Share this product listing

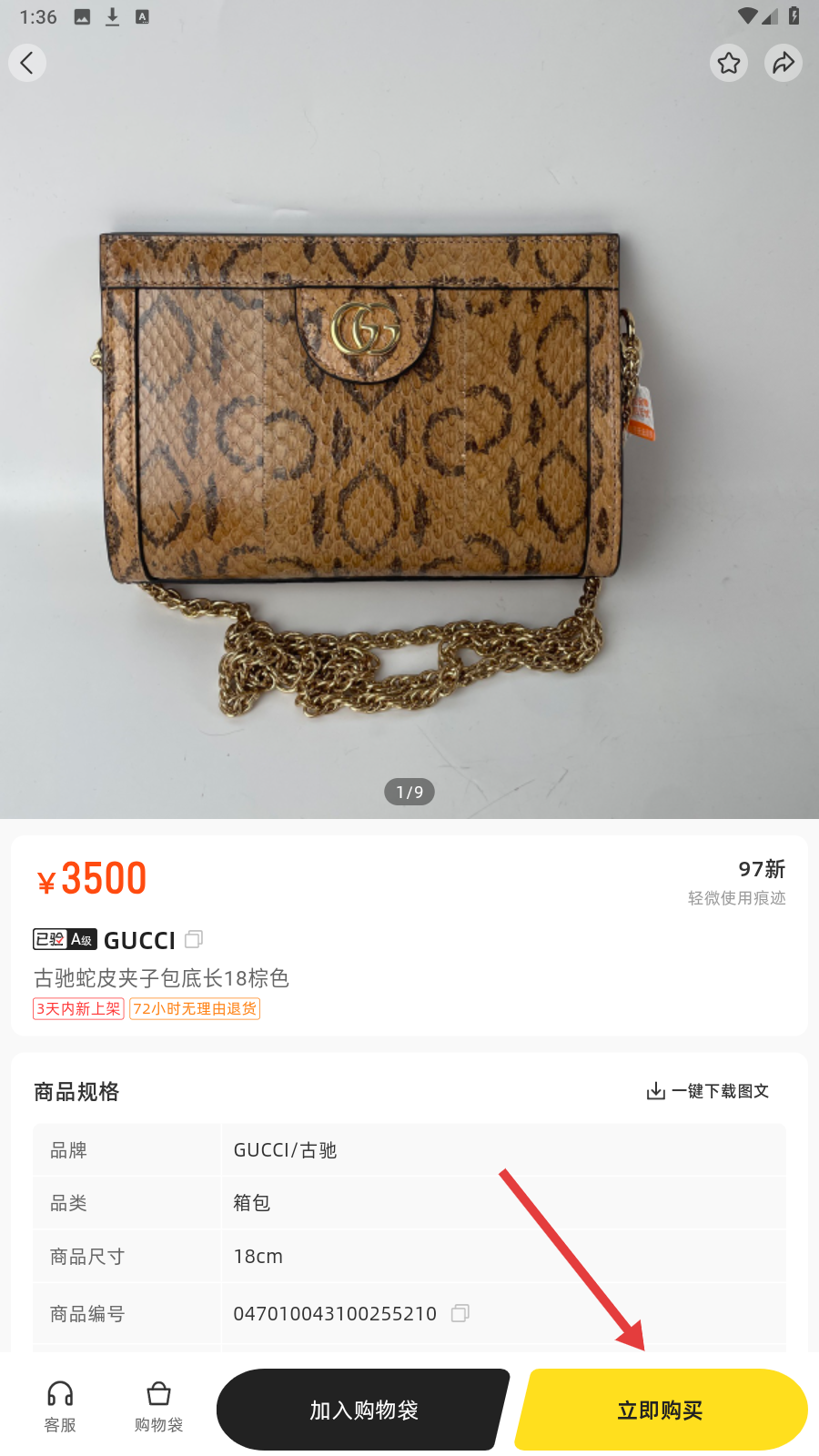(x=784, y=63)
